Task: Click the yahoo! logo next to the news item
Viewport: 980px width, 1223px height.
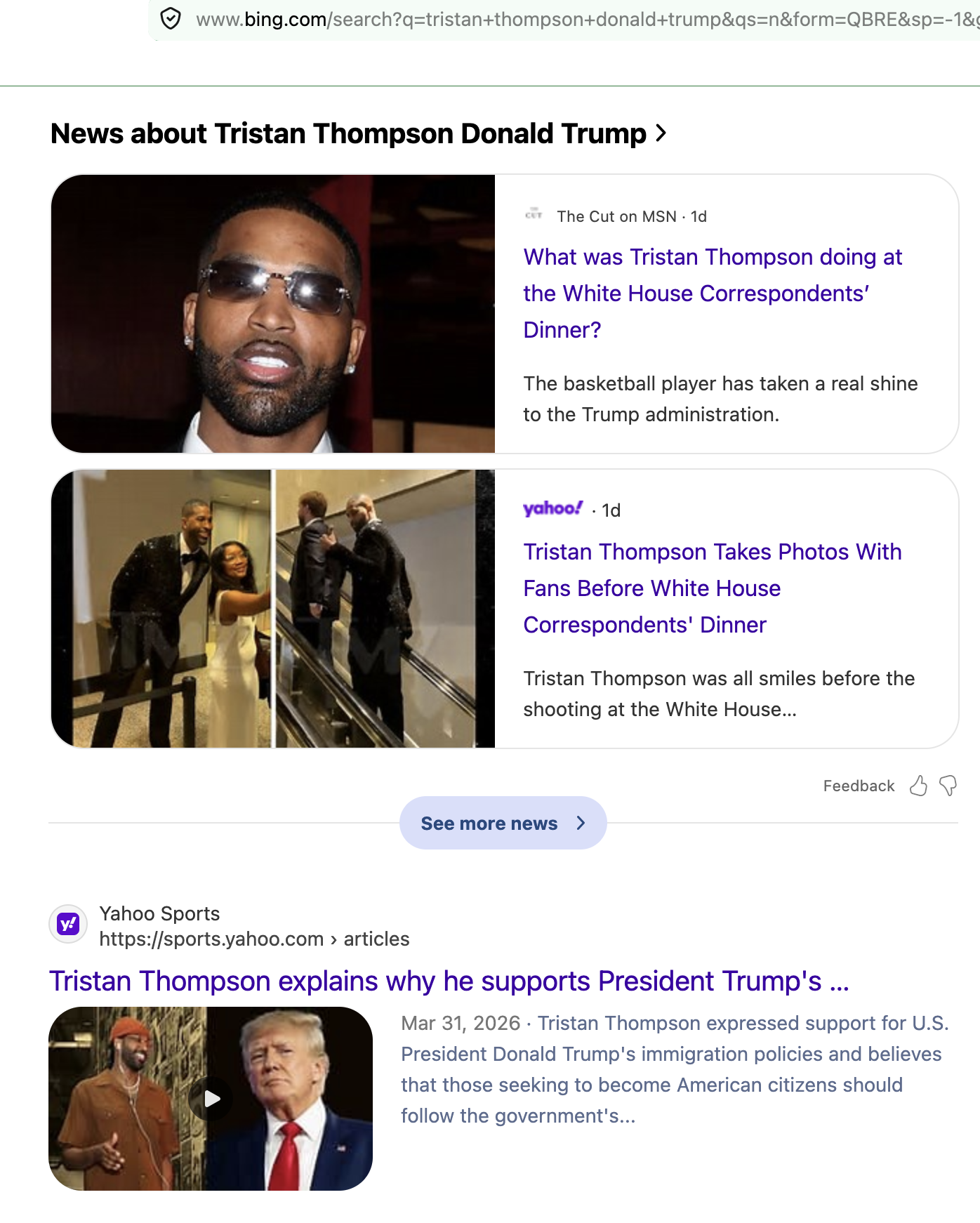Action: (x=552, y=510)
